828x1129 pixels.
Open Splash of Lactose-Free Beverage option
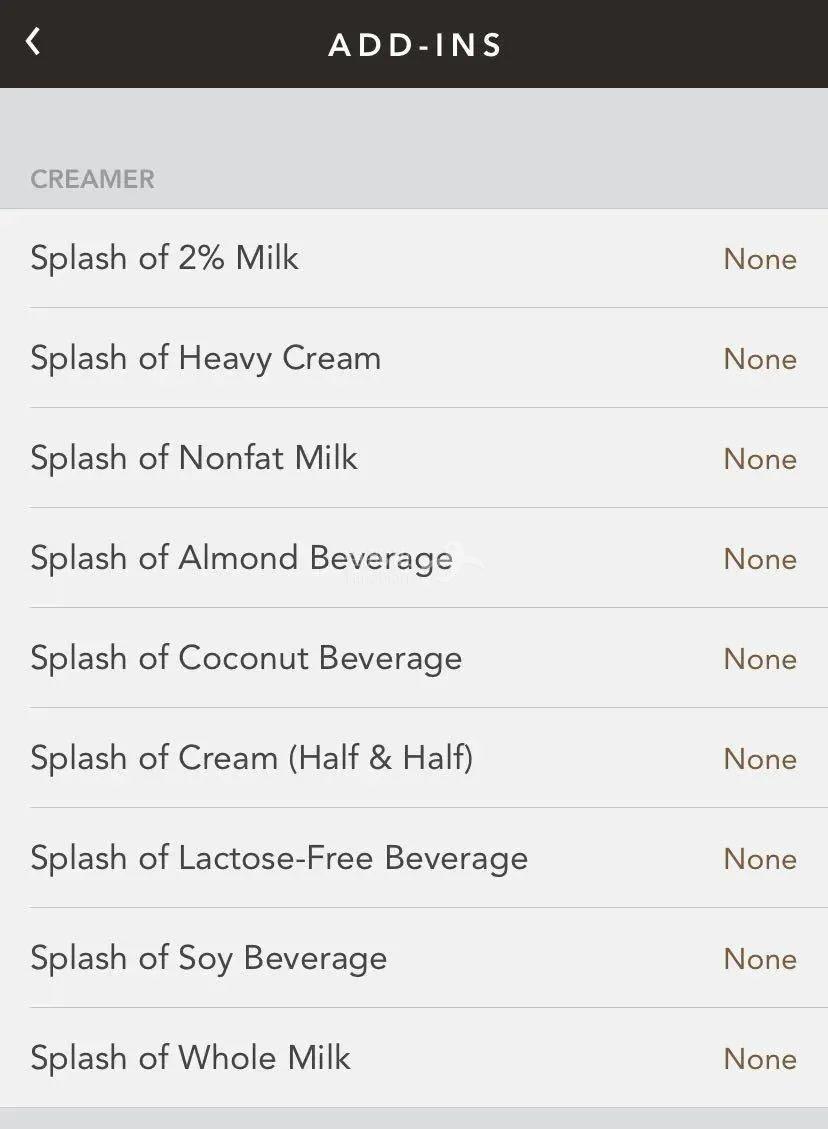point(413,858)
